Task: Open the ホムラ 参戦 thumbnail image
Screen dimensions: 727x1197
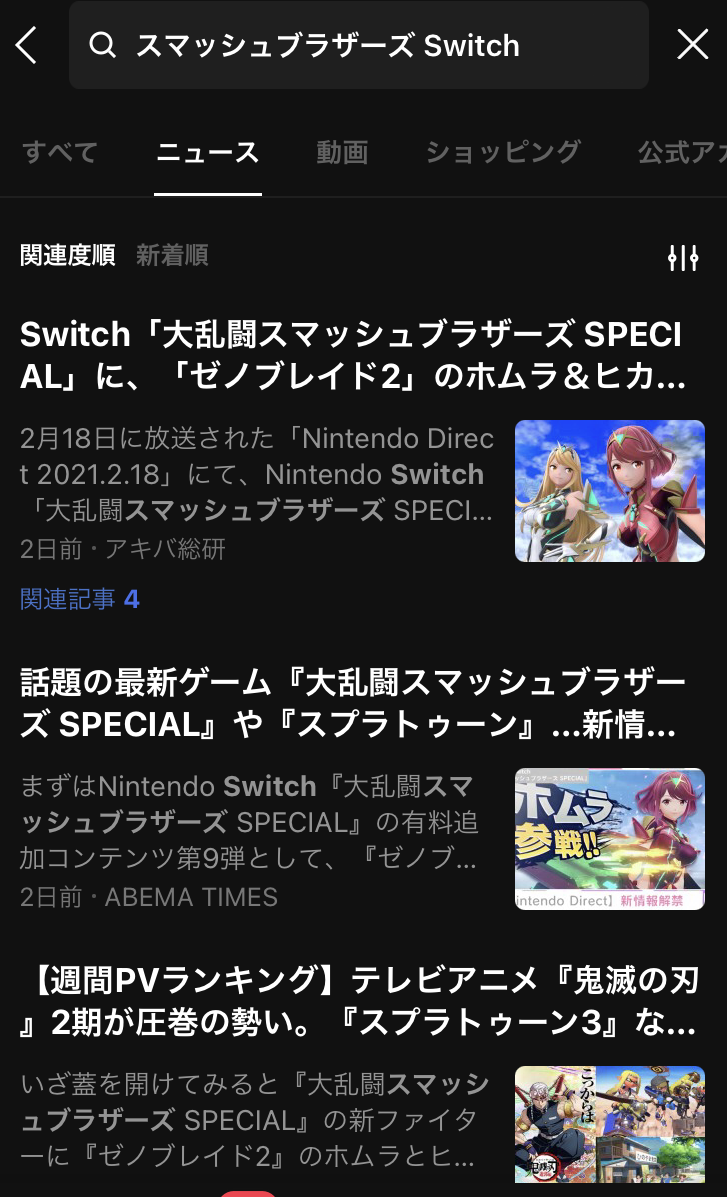Action: (609, 838)
